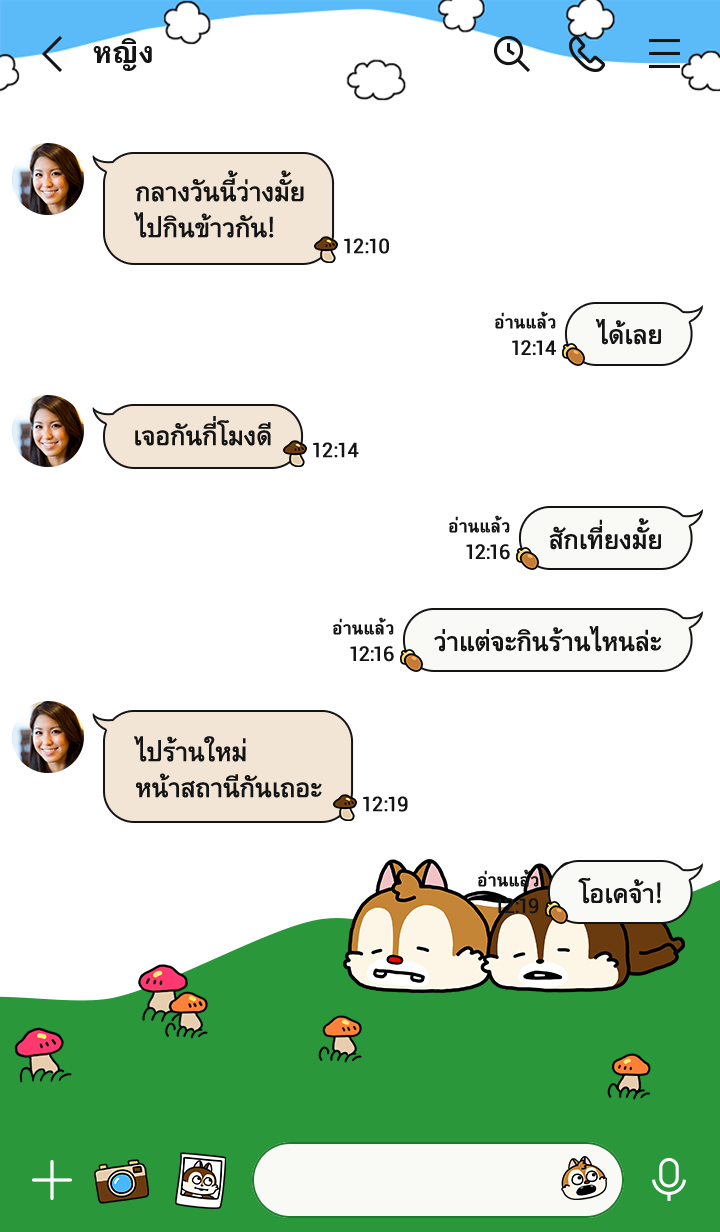The width and height of the screenshot is (720, 1232).
Task: Go back from the chat with หญิง
Action: 52,54
